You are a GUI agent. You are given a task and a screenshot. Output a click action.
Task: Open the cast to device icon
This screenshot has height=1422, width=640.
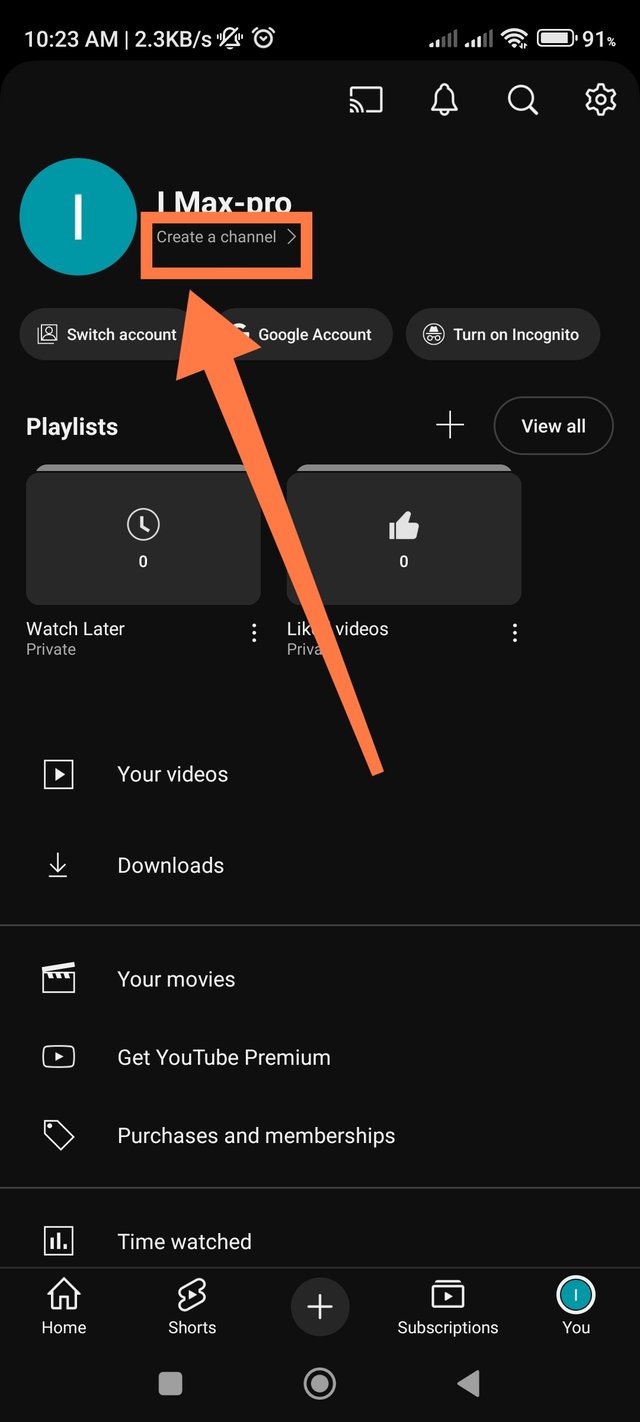pyautogui.click(x=366, y=100)
